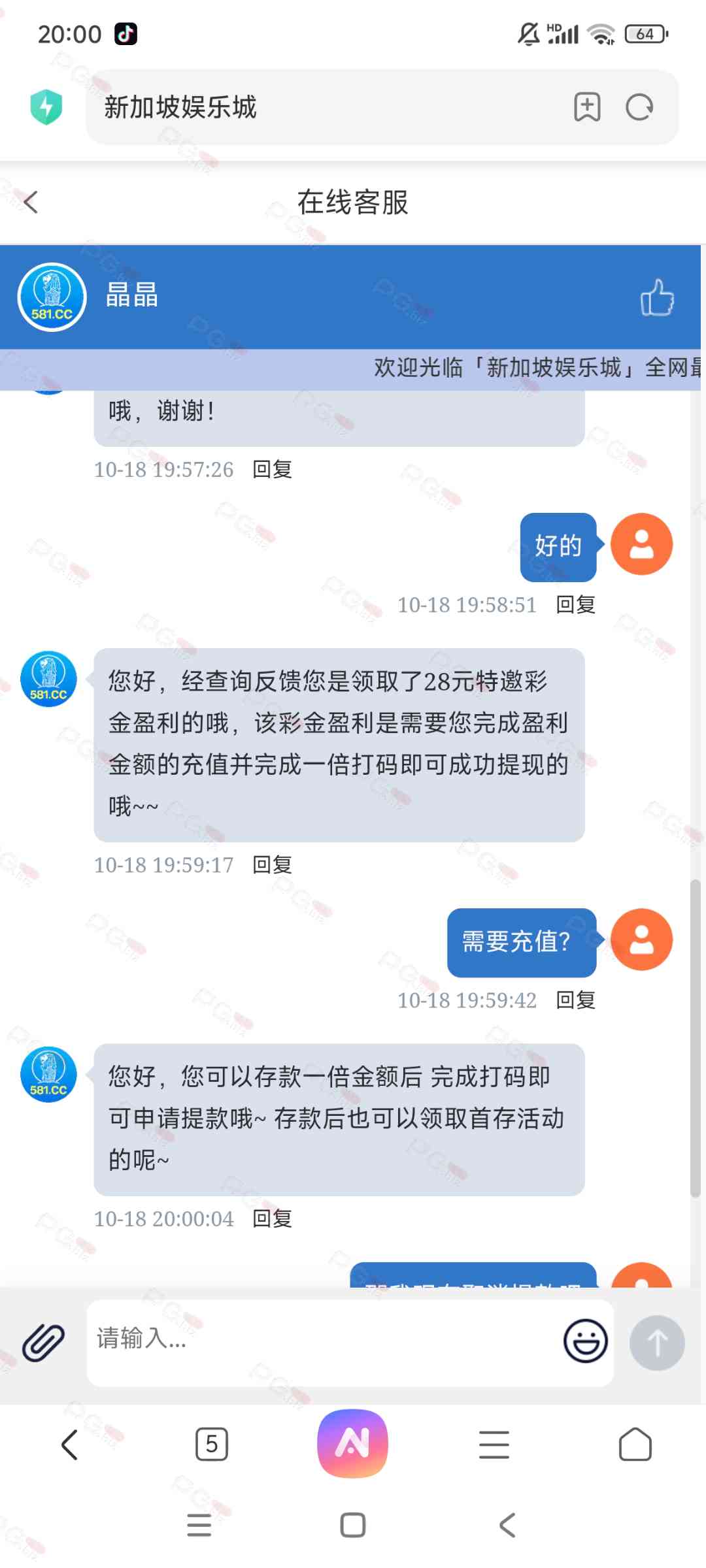This screenshot has width=706, height=1568.
Task: Send the message with the arrow button
Action: tap(657, 1343)
